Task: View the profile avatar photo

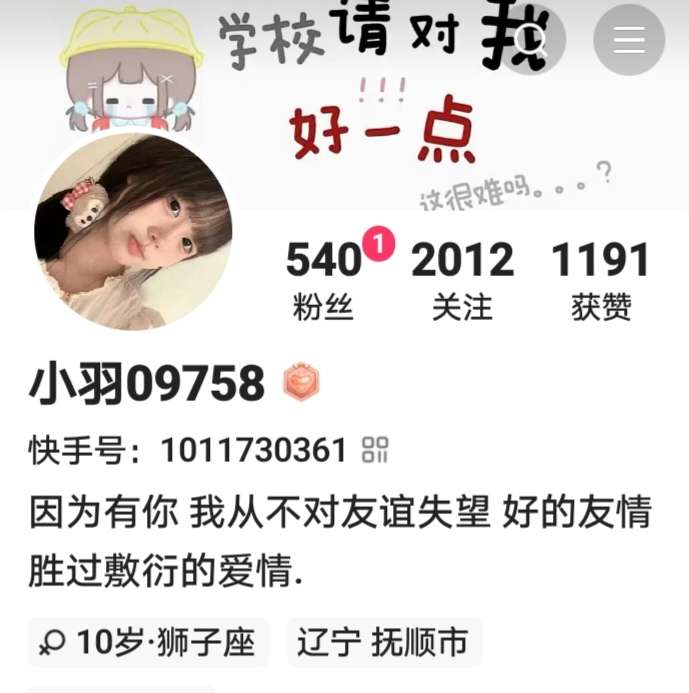Action: coord(134,231)
